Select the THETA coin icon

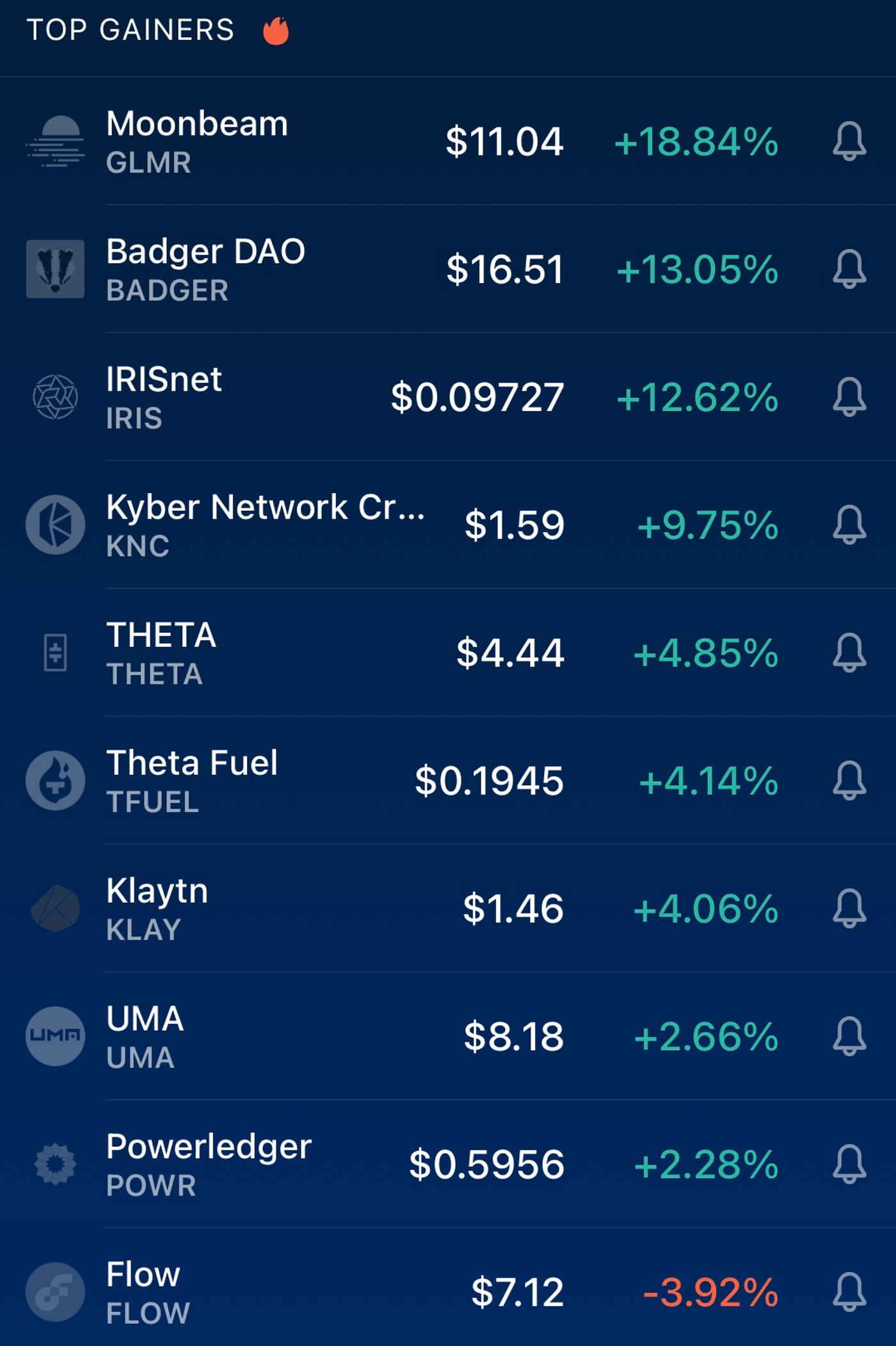click(x=55, y=653)
